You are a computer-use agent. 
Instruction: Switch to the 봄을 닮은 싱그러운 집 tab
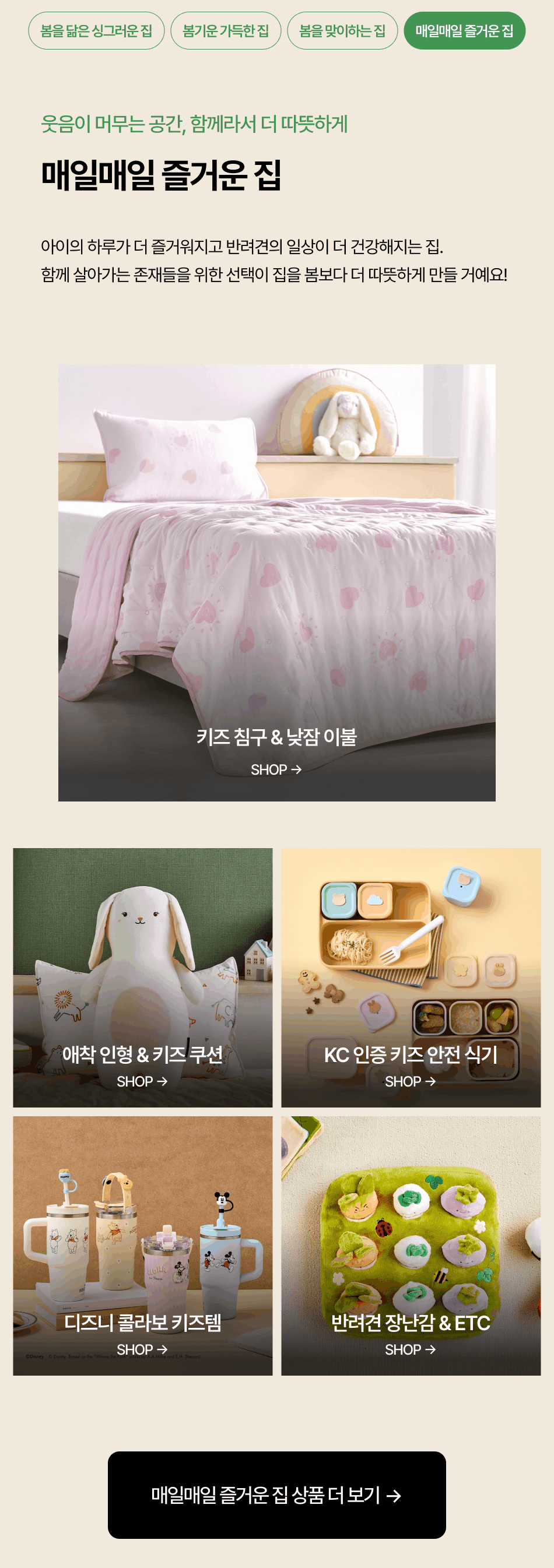tap(96, 30)
